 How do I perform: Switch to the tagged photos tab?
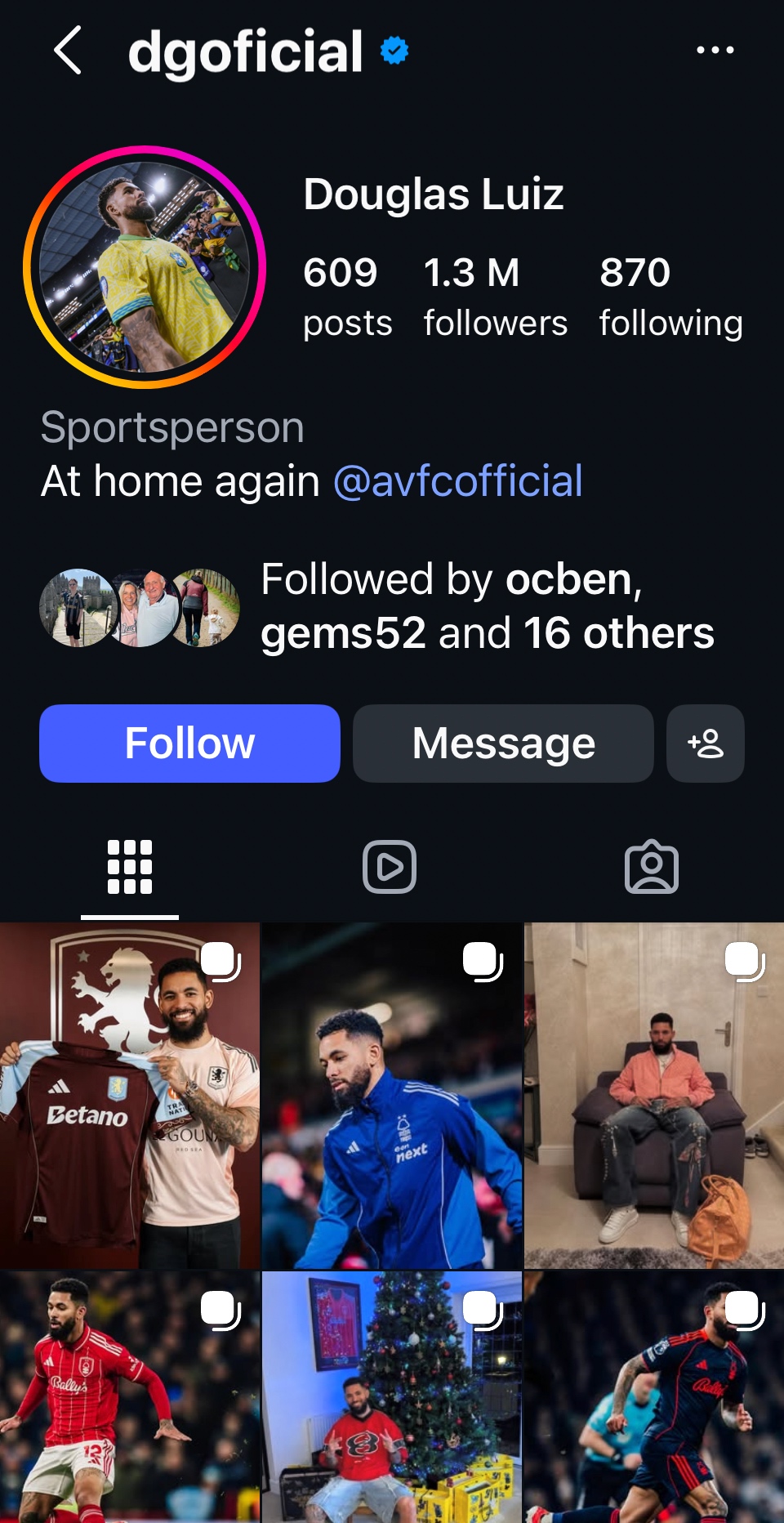click(651, 867)
